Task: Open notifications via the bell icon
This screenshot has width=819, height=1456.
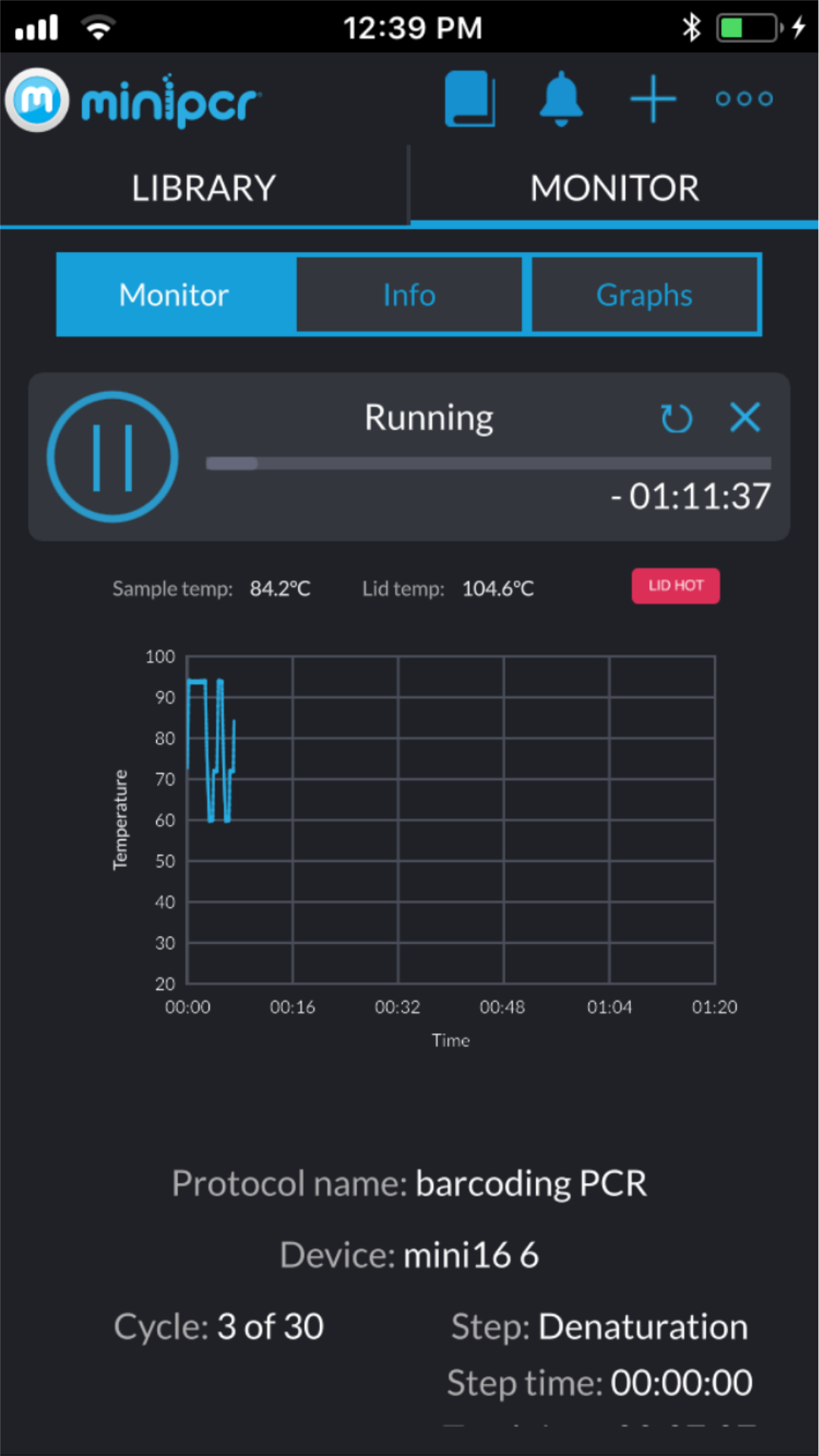Action: 560,99
